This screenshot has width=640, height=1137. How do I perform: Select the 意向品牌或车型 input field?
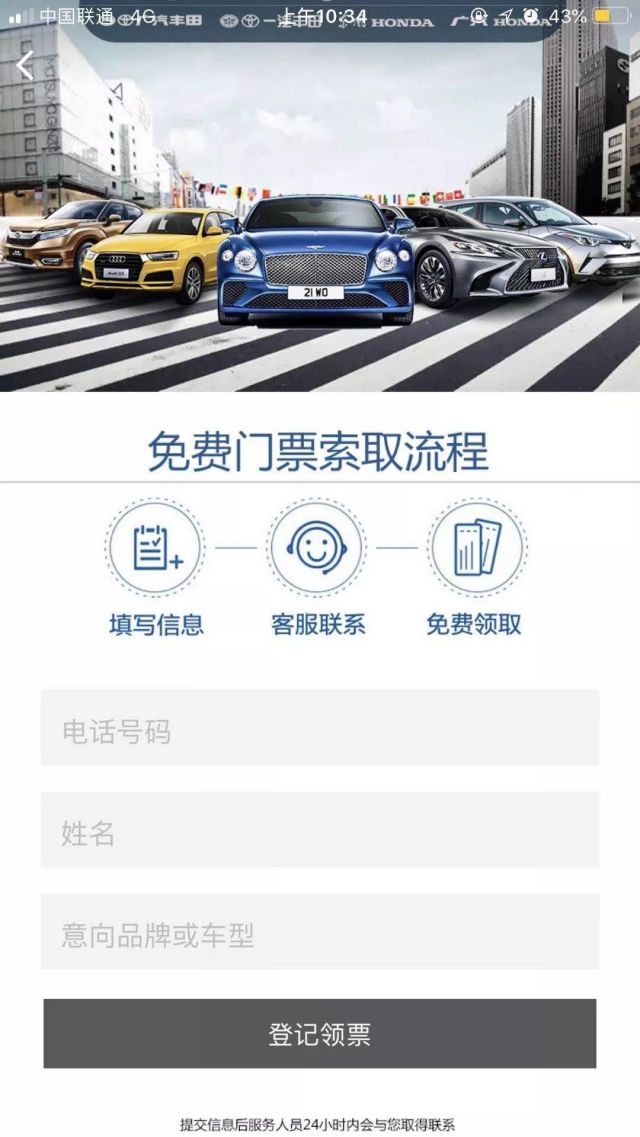point(320,932)
